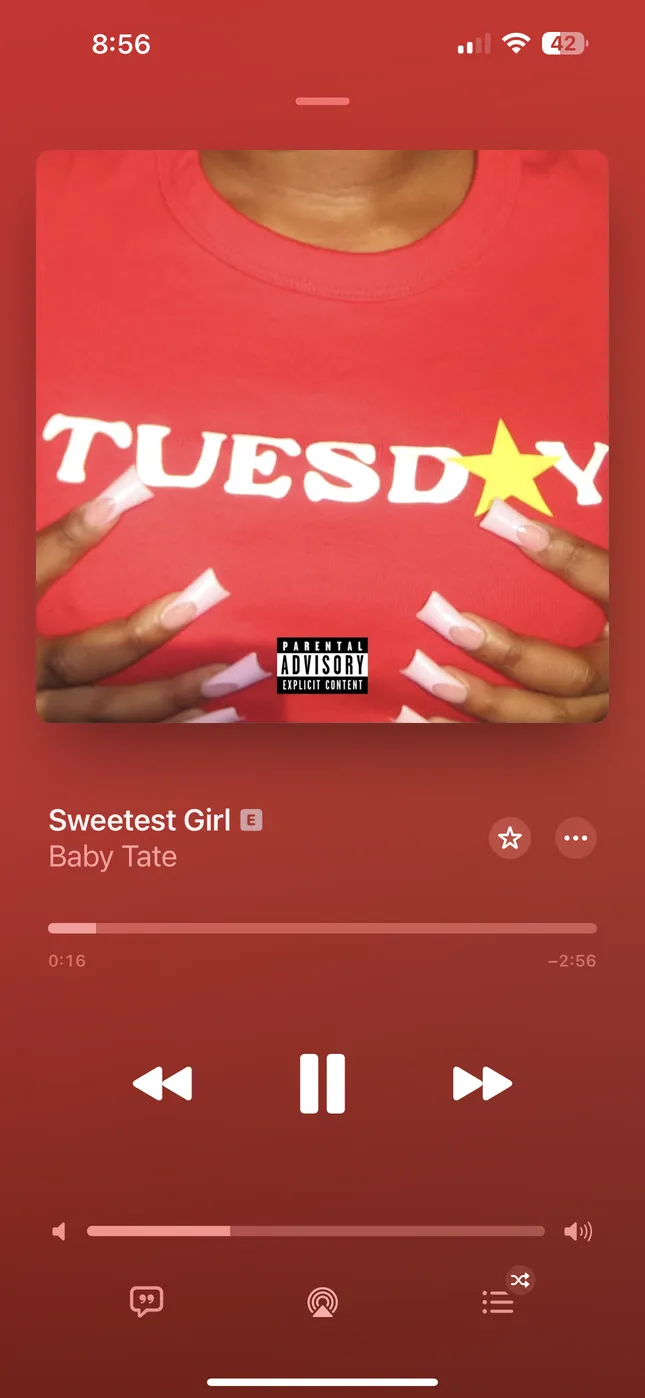Image resolution: width=645 pixels, height=1398 pixels.
Task: Skip to the next track
Action: (482, 1083)
